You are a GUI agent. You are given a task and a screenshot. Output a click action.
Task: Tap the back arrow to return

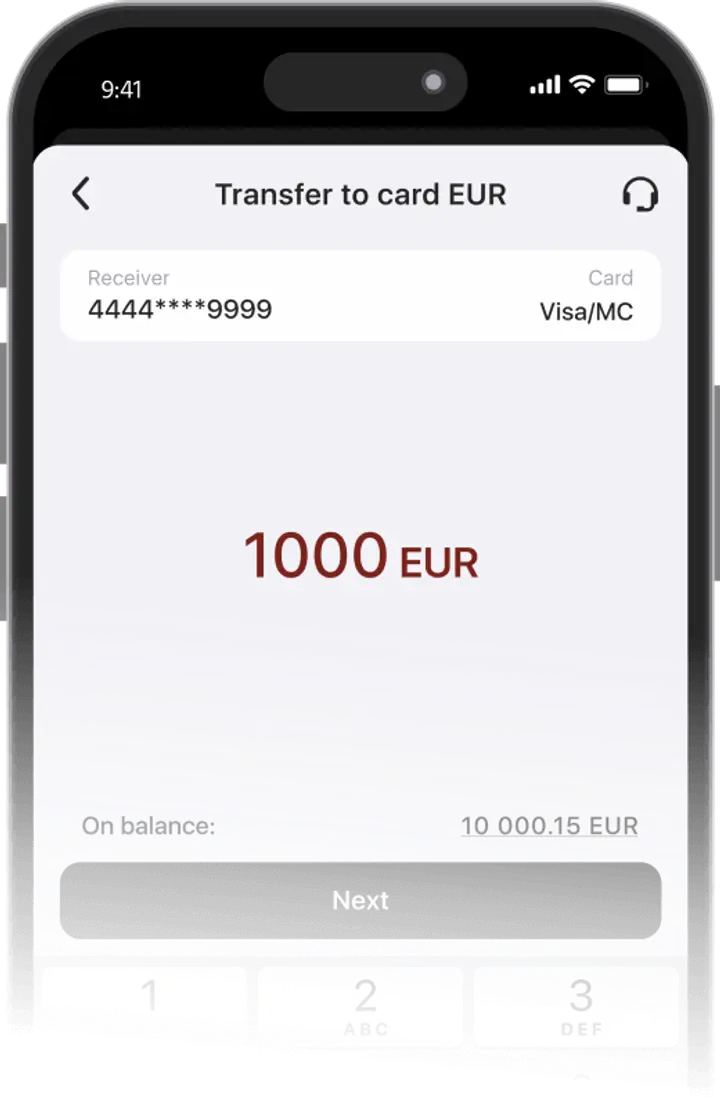tap(82, 195)
